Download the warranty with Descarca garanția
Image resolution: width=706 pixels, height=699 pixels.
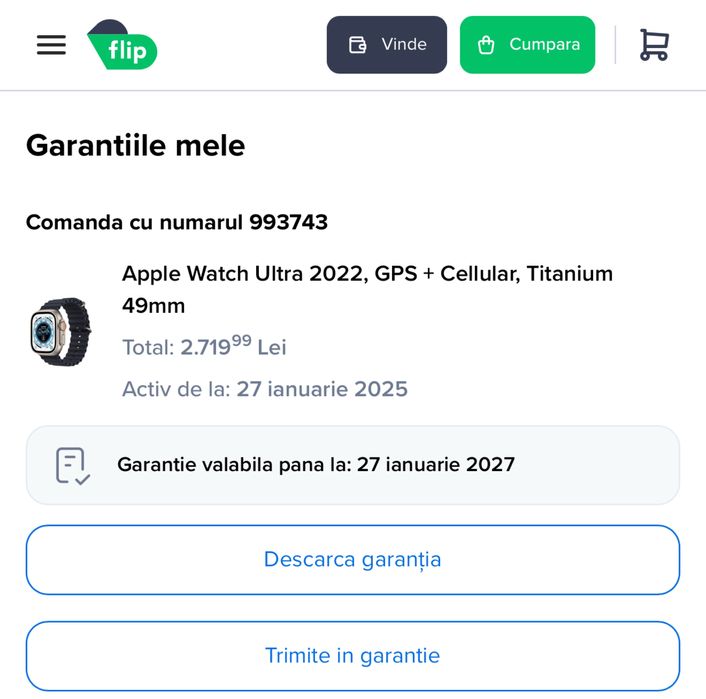click(x=352, y=560)
